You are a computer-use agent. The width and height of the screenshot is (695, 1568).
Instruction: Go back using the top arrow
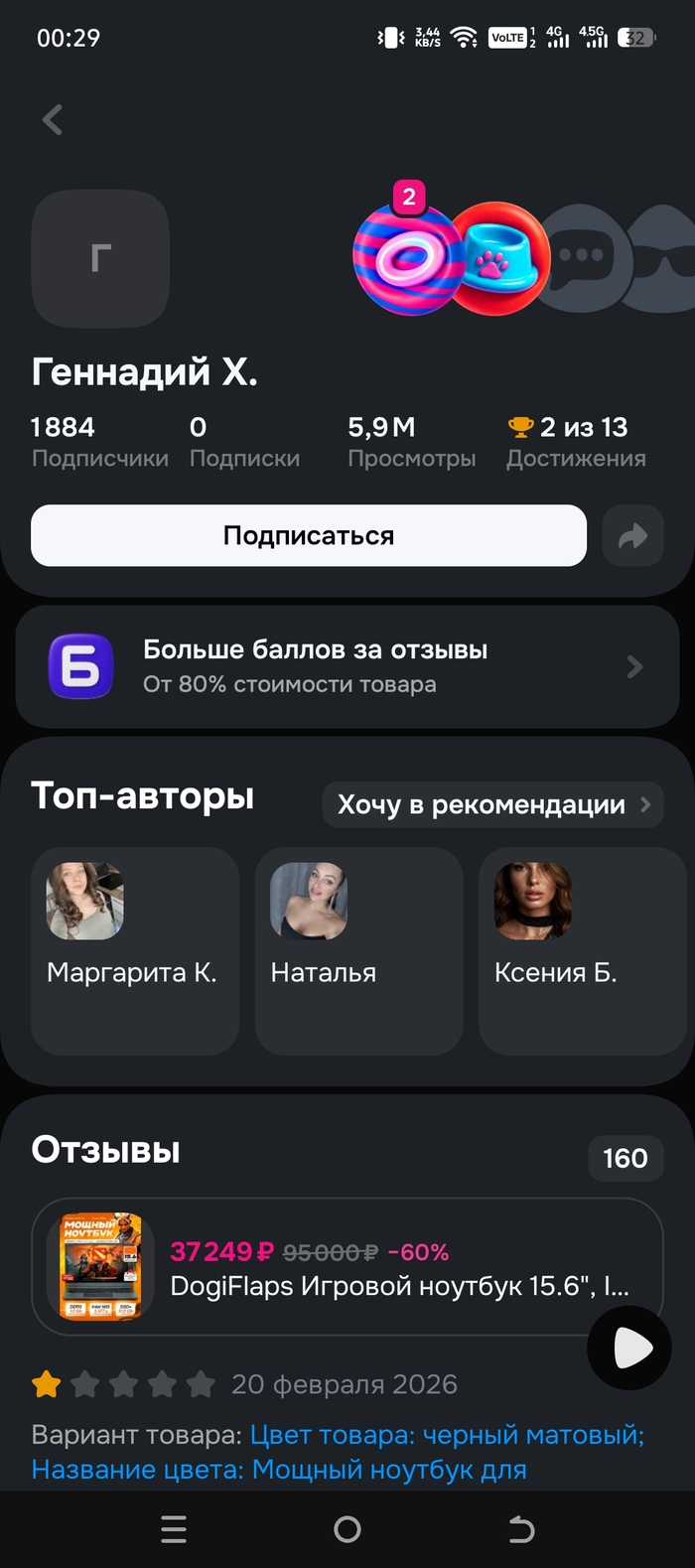pyautogui.click(x=53, y=120)
